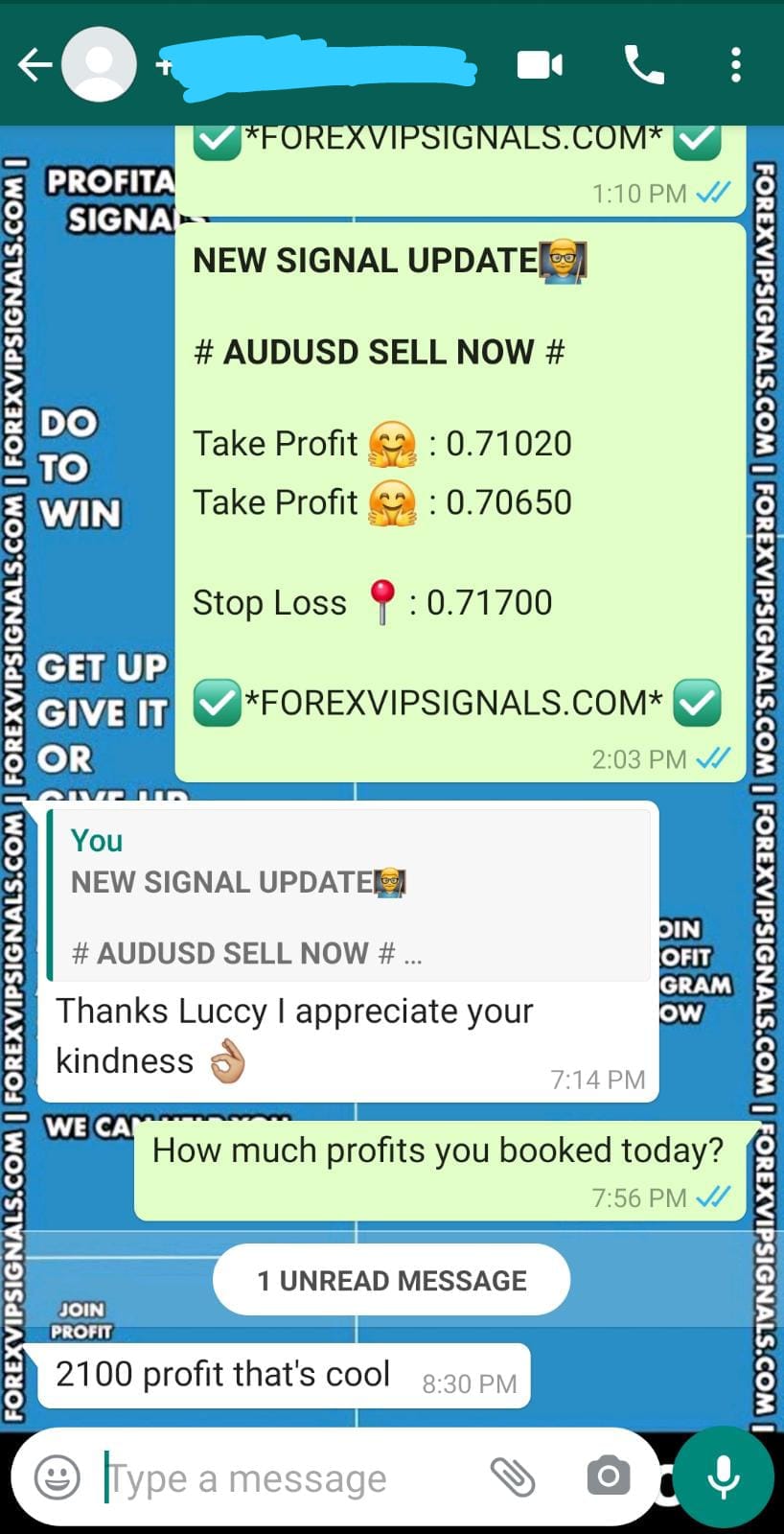Open the overflow menu
This screenshot has width=784, height=1534.
[x=735, y=65]
